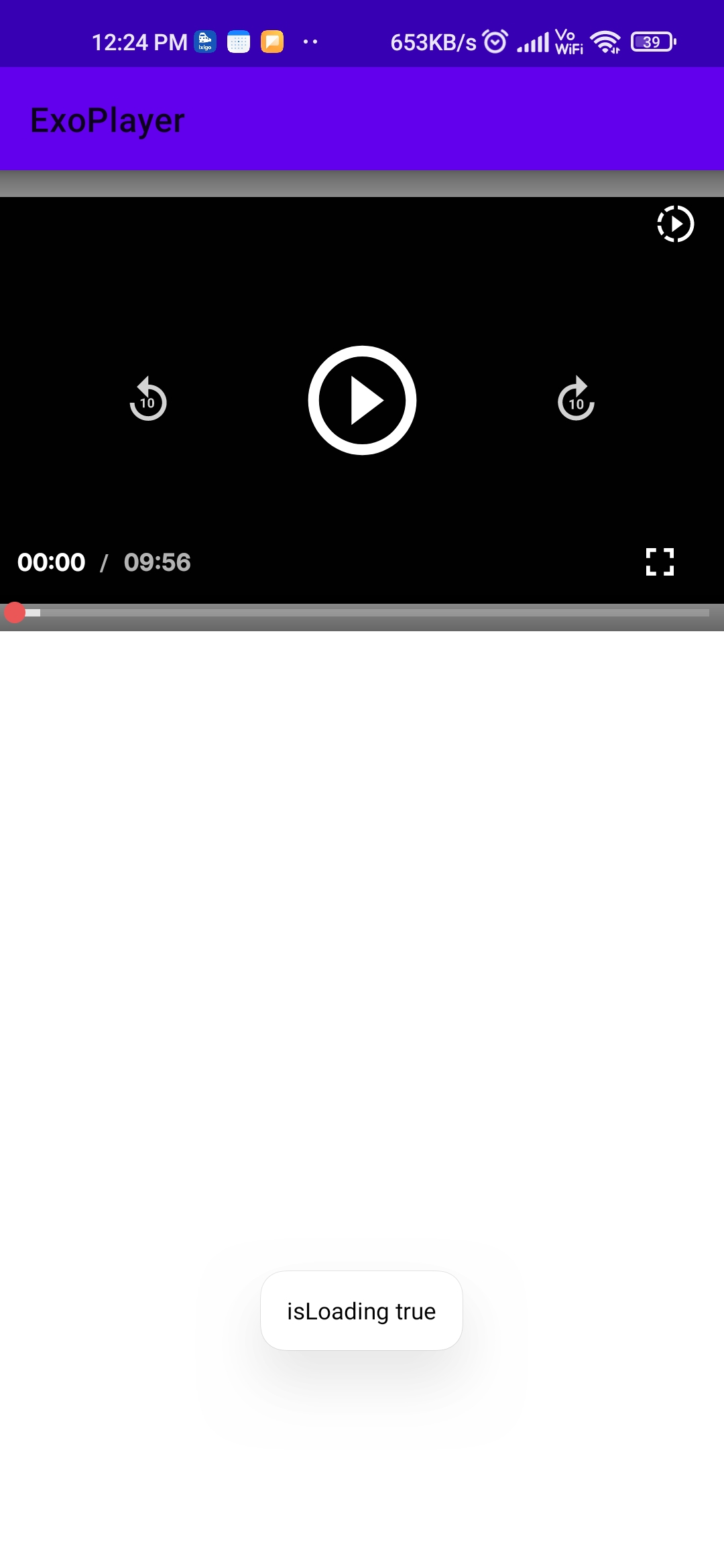Skip forward 10 seconds

pos(576,399)
